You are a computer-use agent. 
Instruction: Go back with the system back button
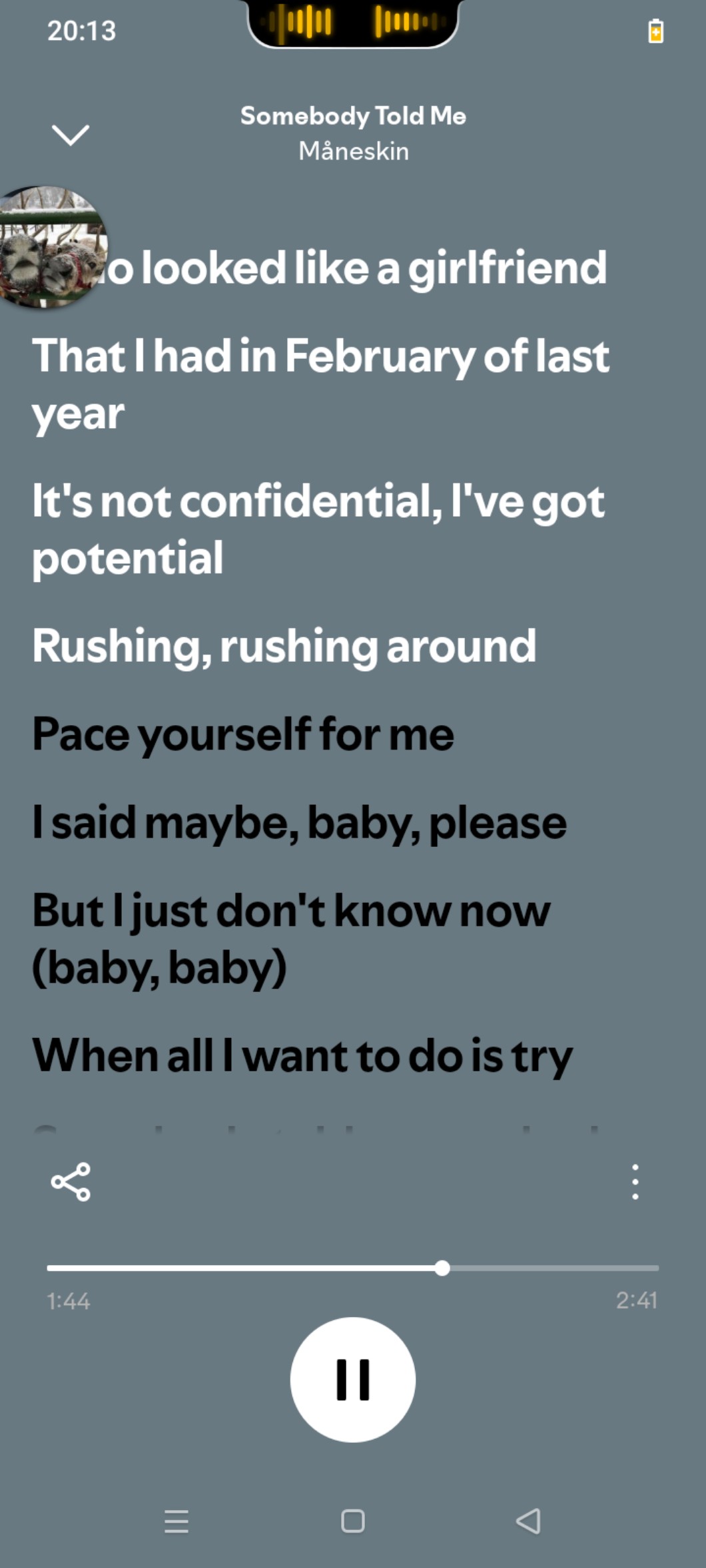click(x=528, y=1521)
